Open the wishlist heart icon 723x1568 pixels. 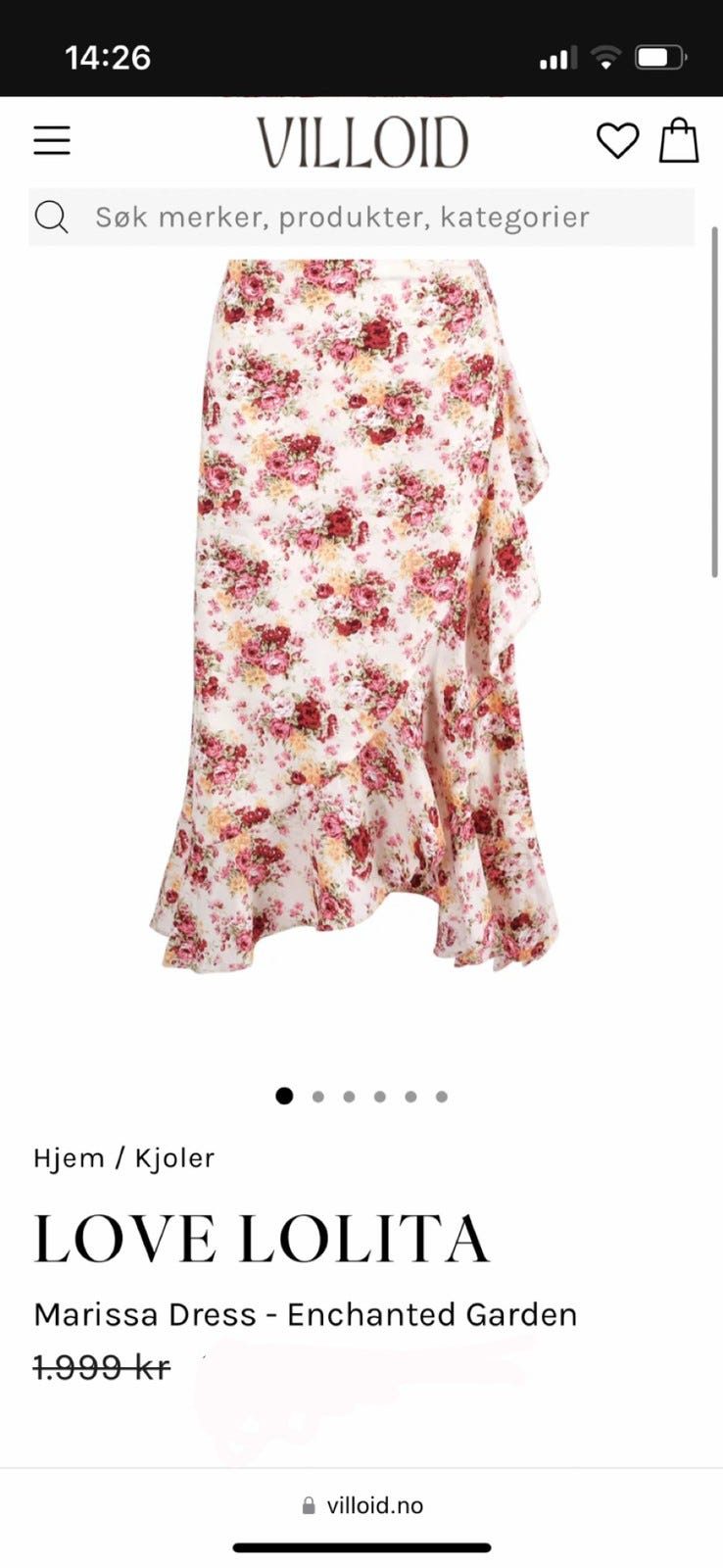617,141
